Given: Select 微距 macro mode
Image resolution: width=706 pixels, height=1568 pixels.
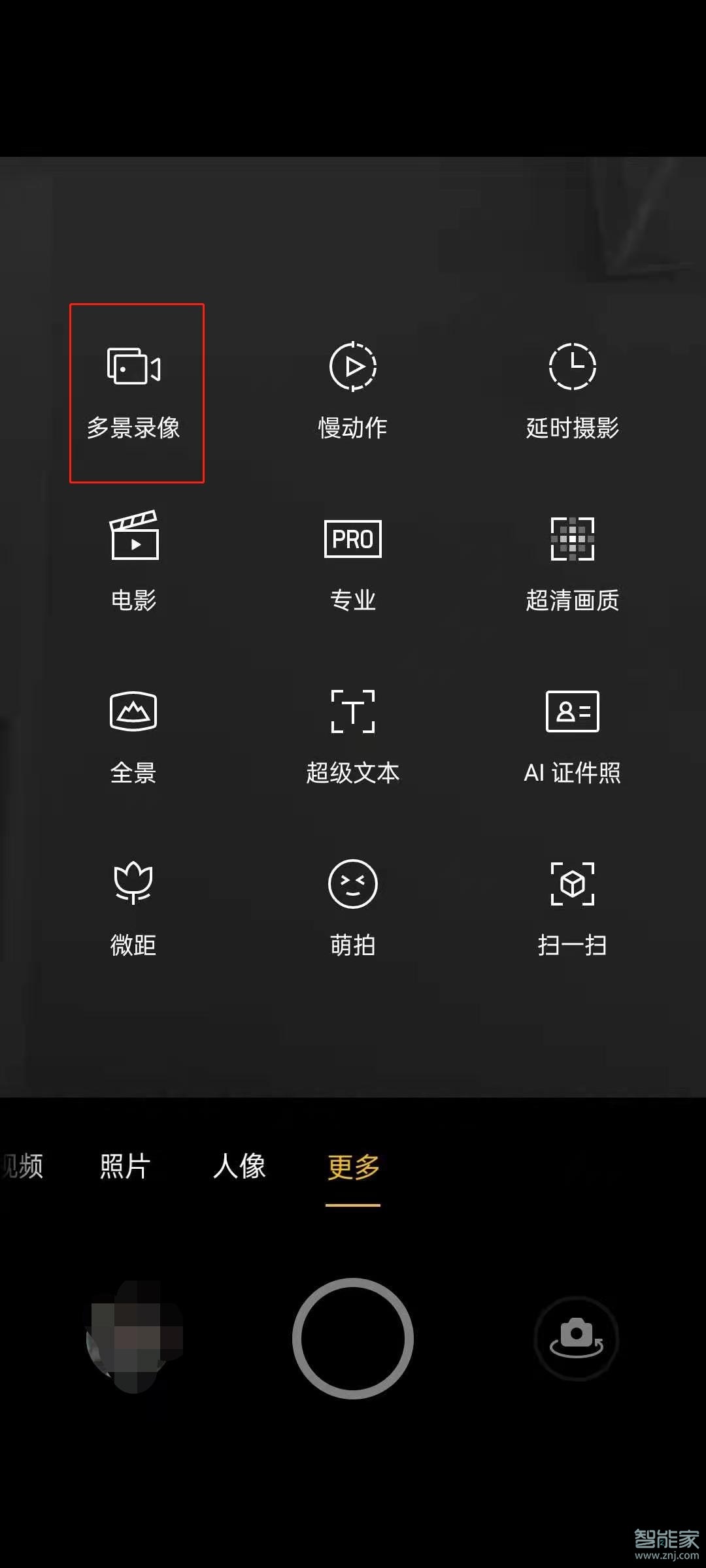Looking at the screenshot, I should tap(134, 908).
